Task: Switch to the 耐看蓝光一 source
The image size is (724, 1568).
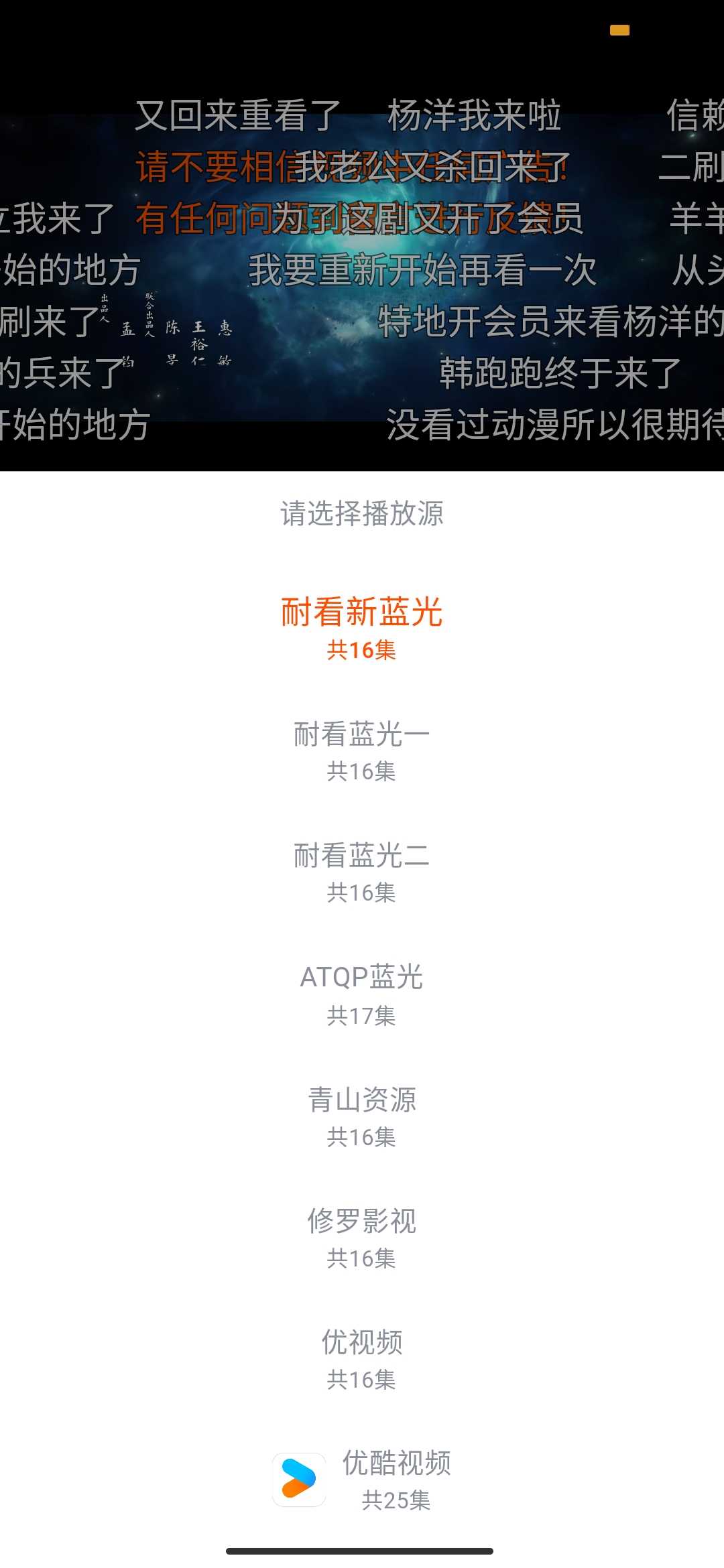Action: coord(361,750)
